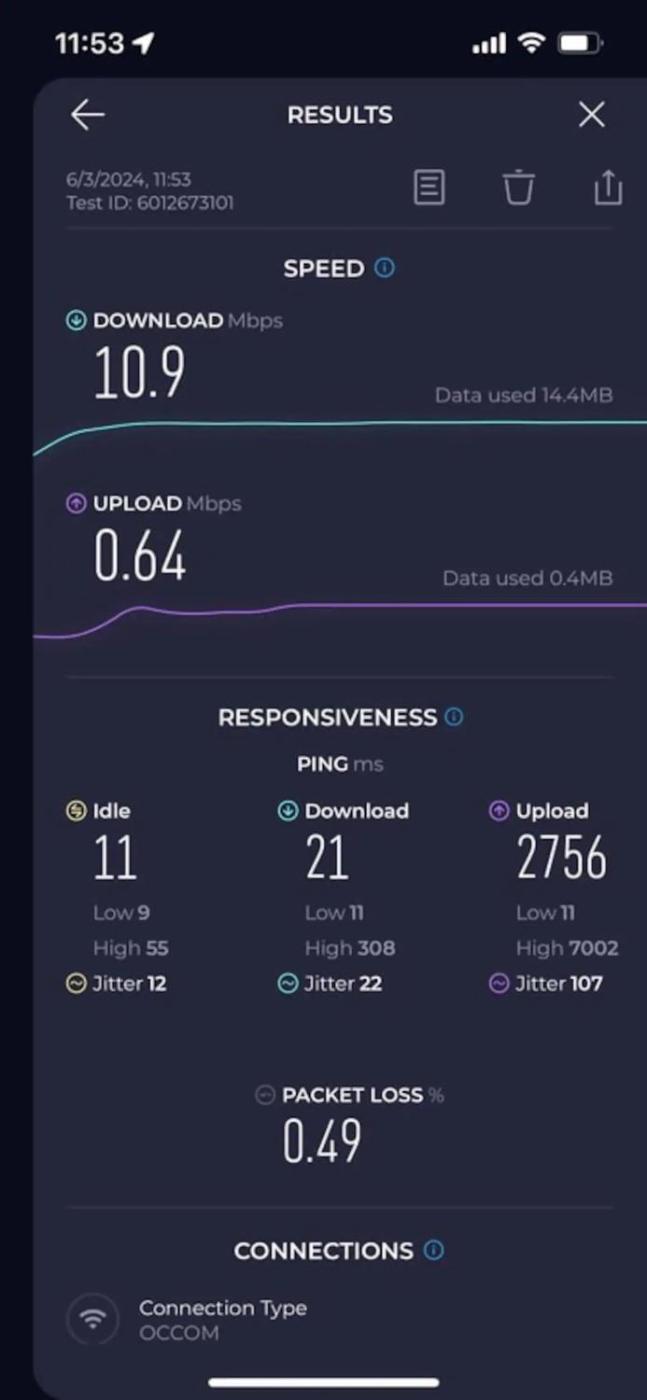Close the Results screen
The width and height of the screenshot is (647, 1400).
pyautogui.click(x=592, y=115)
